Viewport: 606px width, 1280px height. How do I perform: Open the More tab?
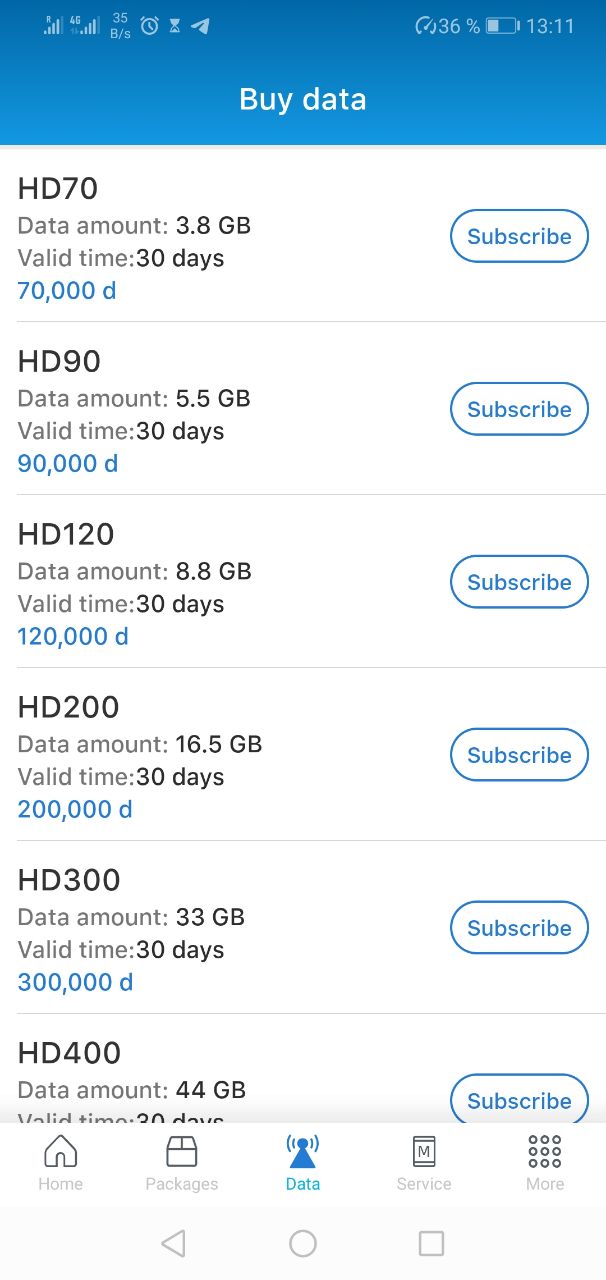(545, 1163)
